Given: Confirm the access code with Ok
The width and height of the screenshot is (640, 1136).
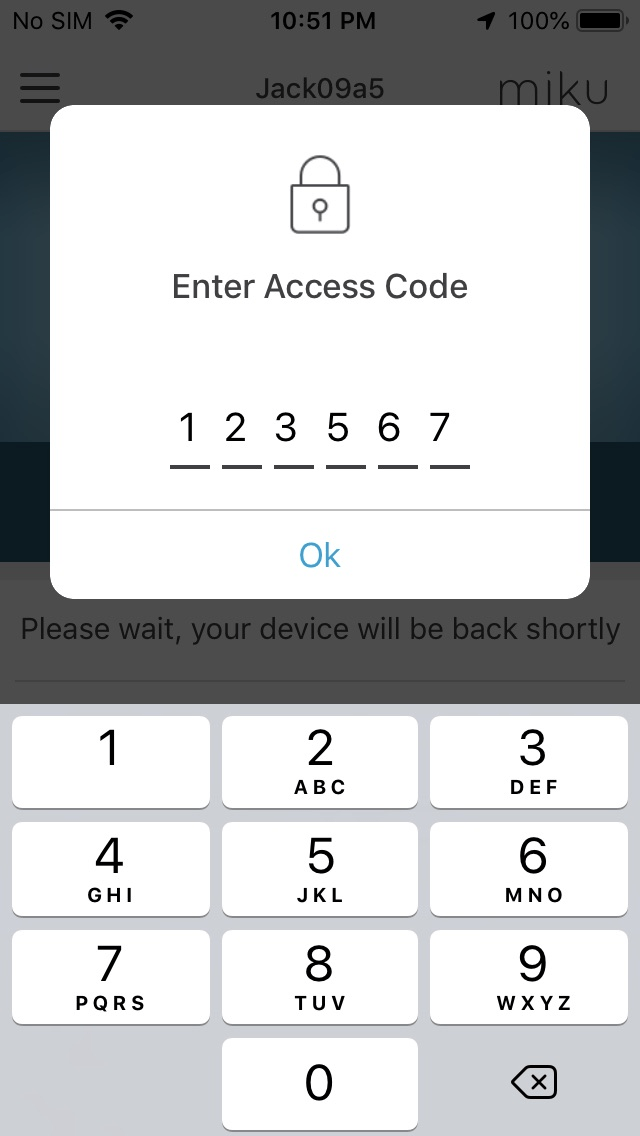Looking at the screenshot, I should tap(320, 555).
